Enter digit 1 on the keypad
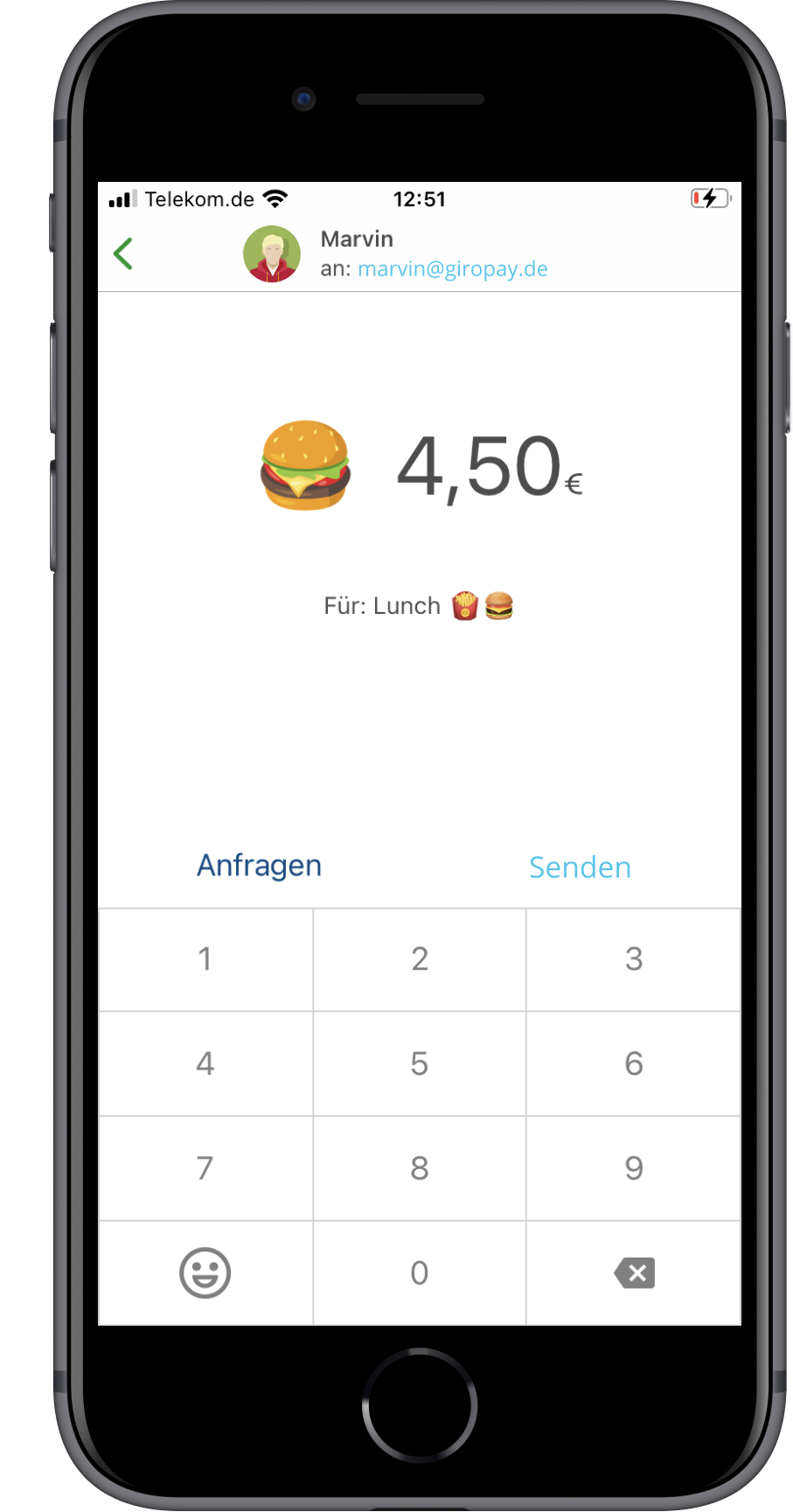 coord(205,959)
